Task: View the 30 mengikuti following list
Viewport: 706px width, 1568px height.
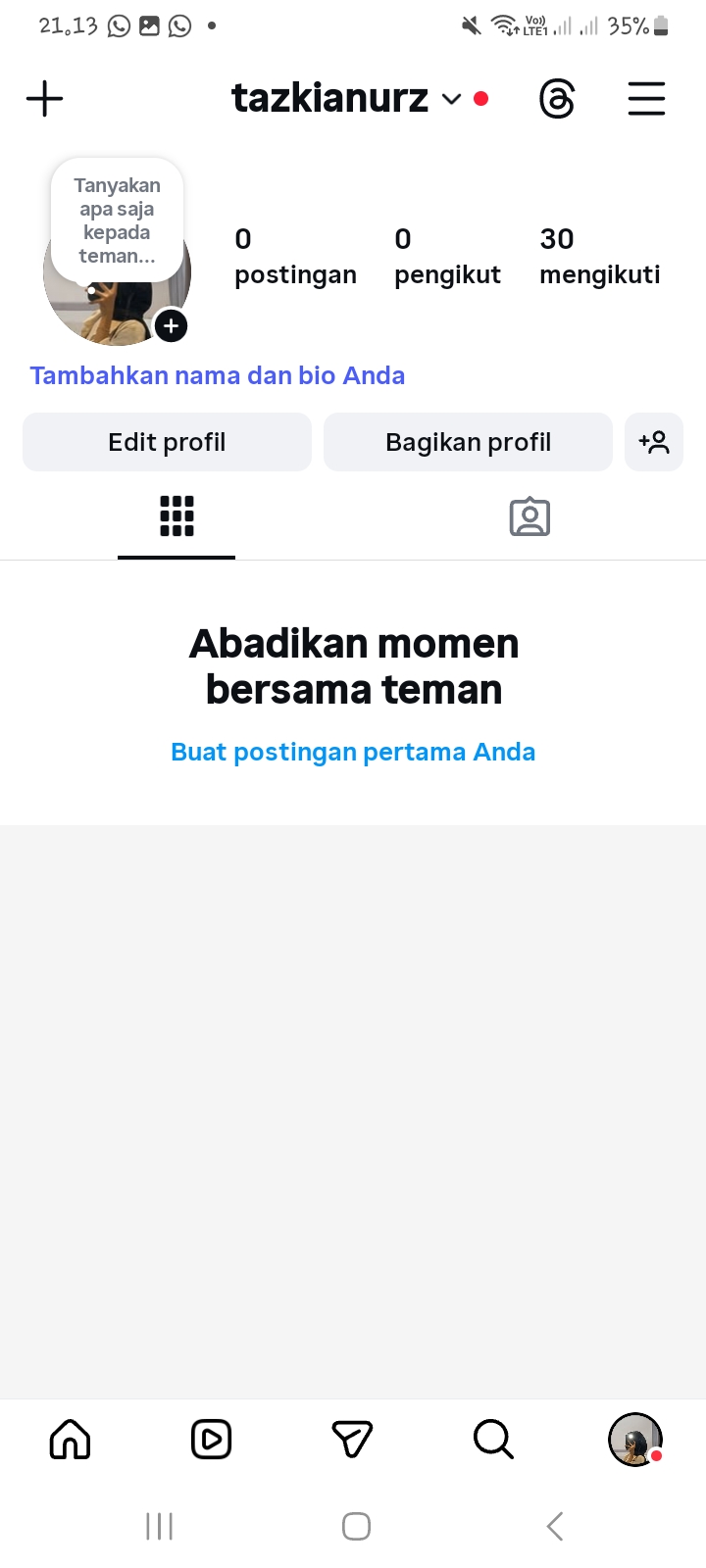Action: pyautogui.click(x=599, y=256)
